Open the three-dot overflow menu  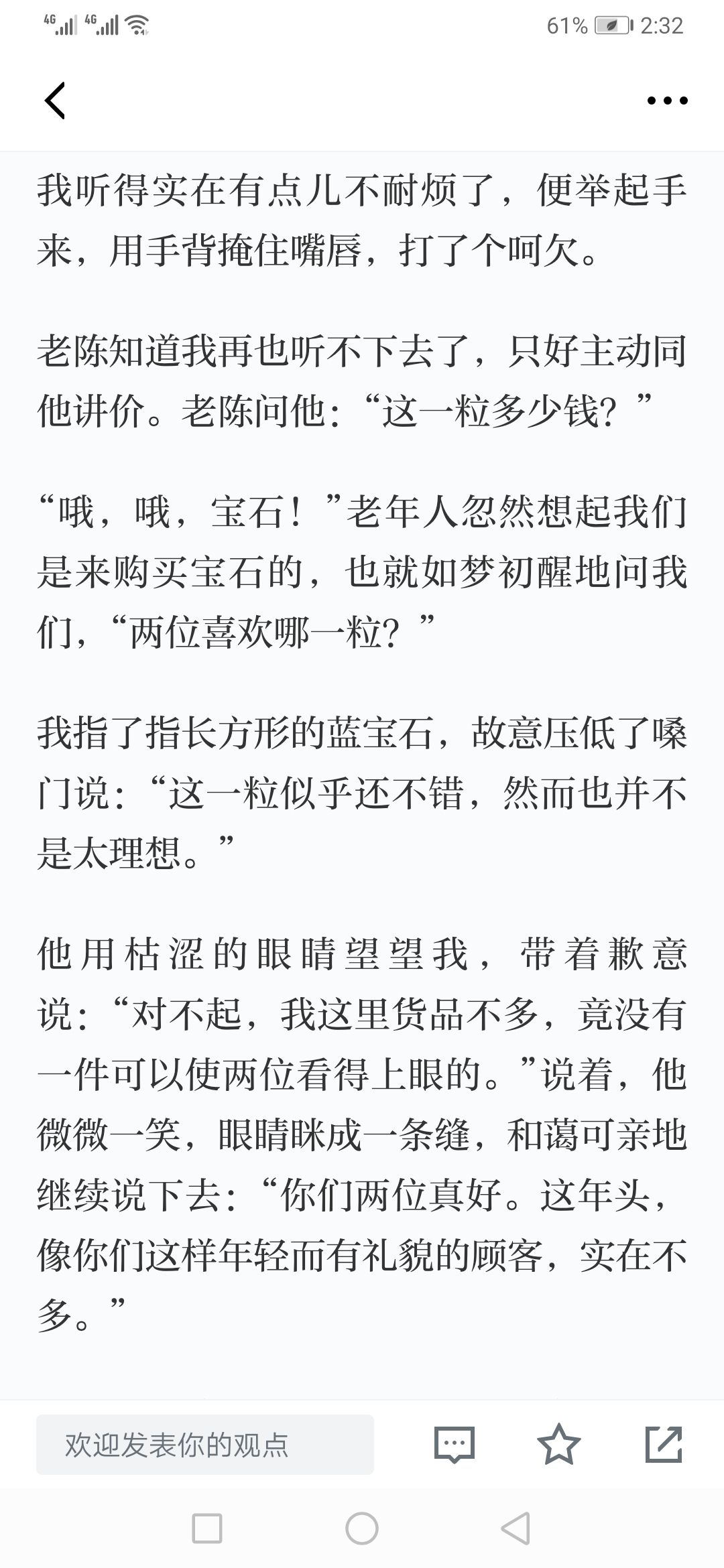(x=667, y=101)
